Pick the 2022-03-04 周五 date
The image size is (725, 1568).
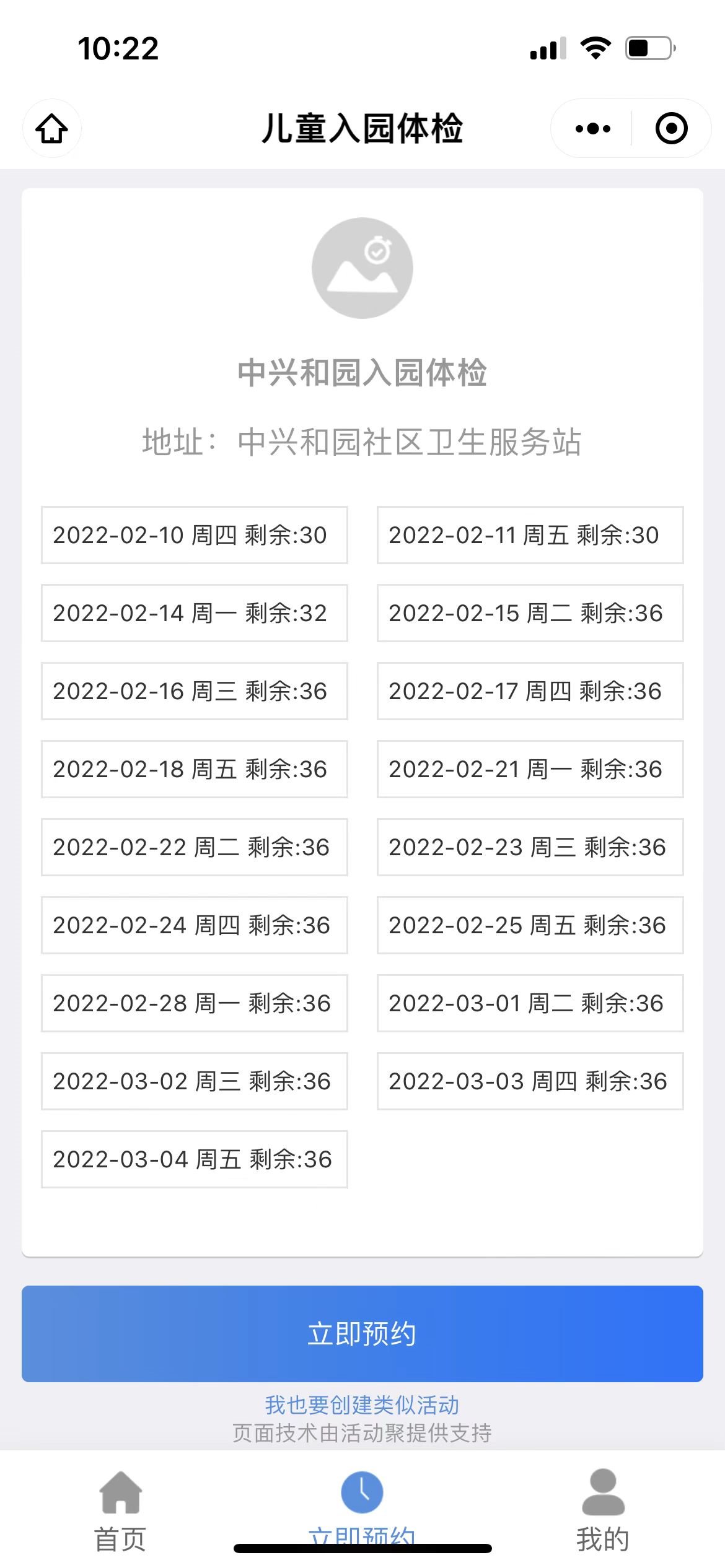(194, 1159)
